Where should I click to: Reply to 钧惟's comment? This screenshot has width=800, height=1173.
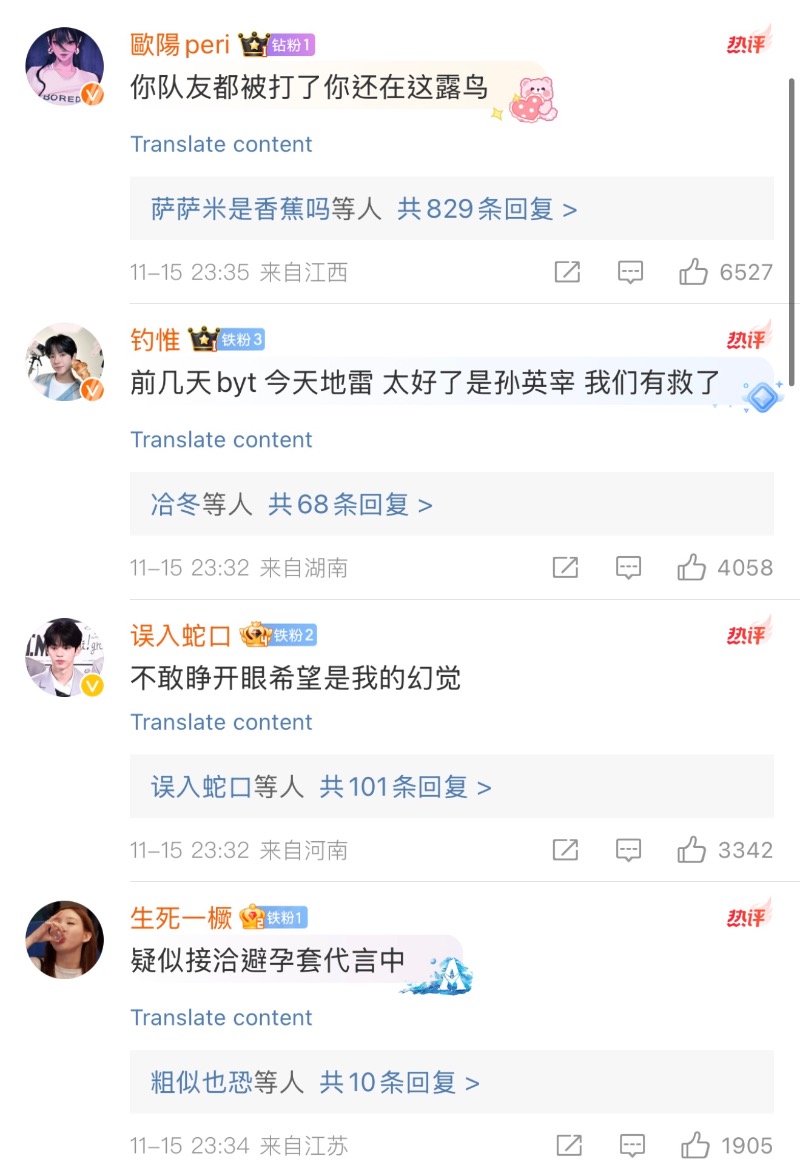click(628, 568)
